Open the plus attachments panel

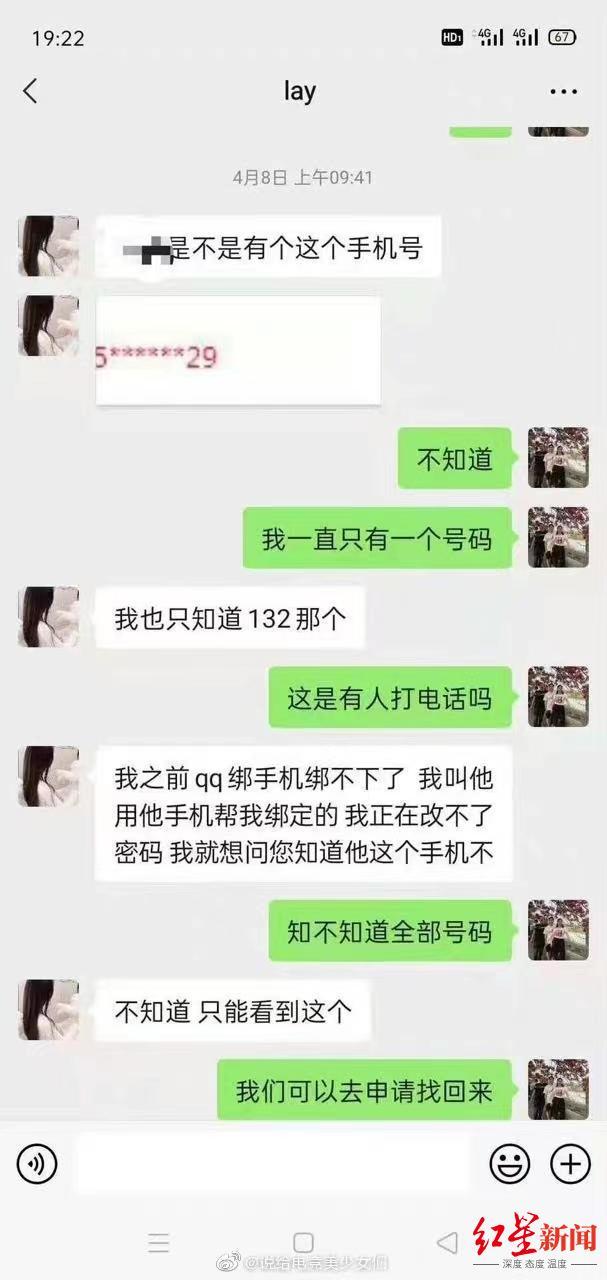570,1163
